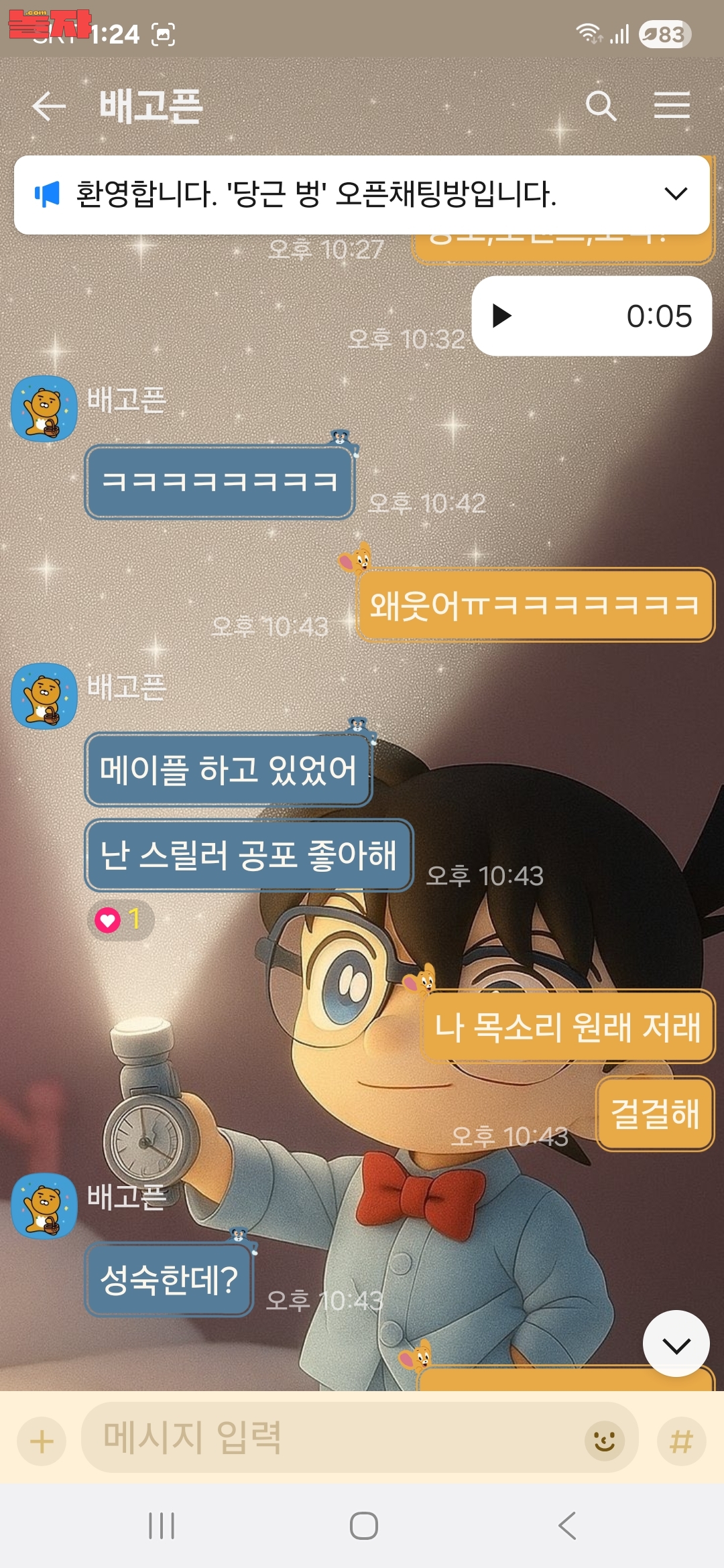
Task: Jump to the latest messages
Action: (x=676, y=1344)
